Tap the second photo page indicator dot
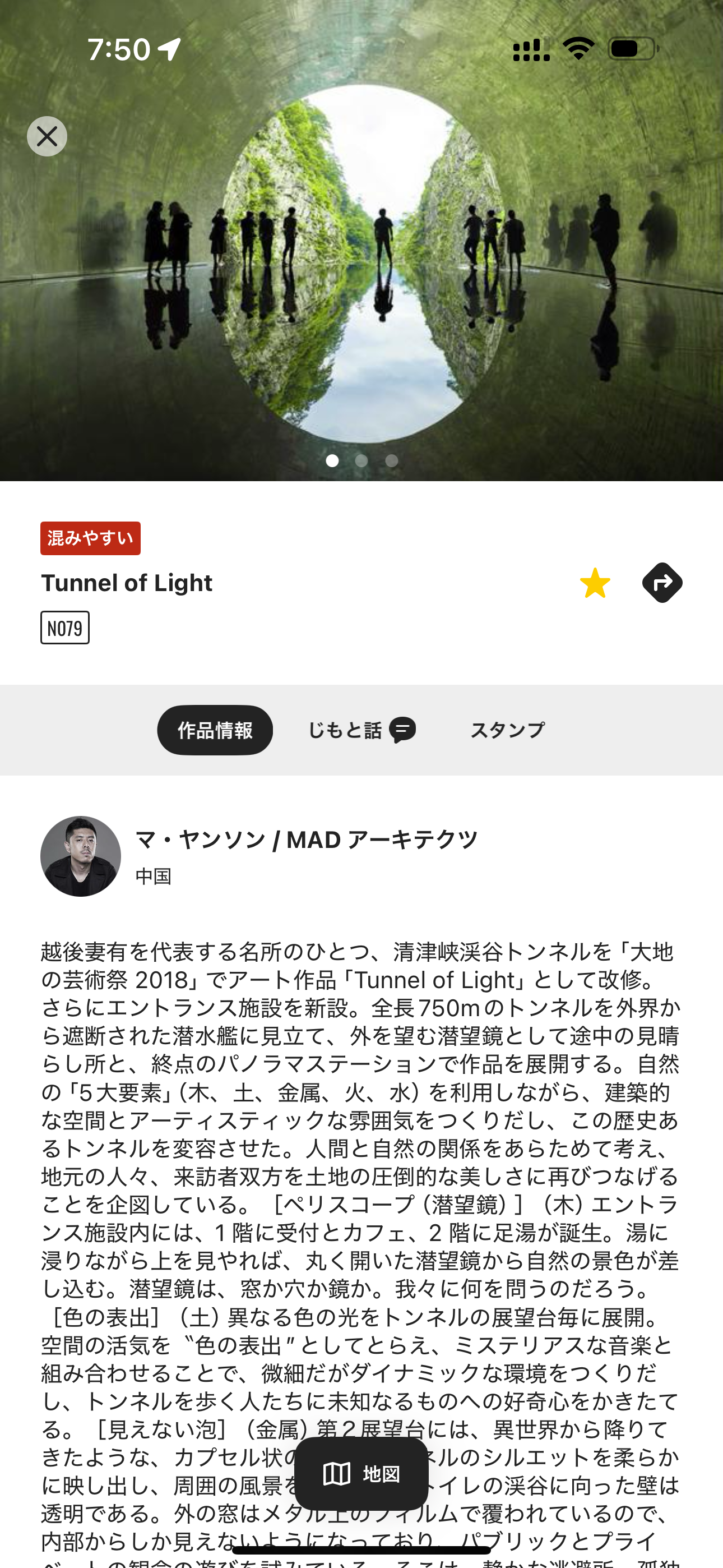 [361, 461]
